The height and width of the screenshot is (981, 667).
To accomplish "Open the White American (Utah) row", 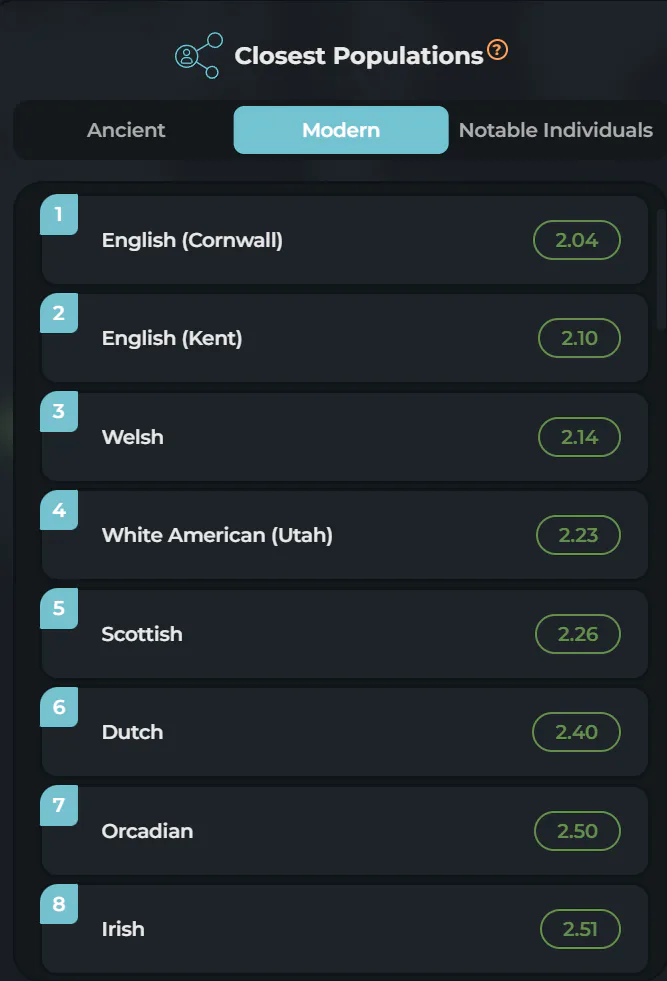I will 344,535.
